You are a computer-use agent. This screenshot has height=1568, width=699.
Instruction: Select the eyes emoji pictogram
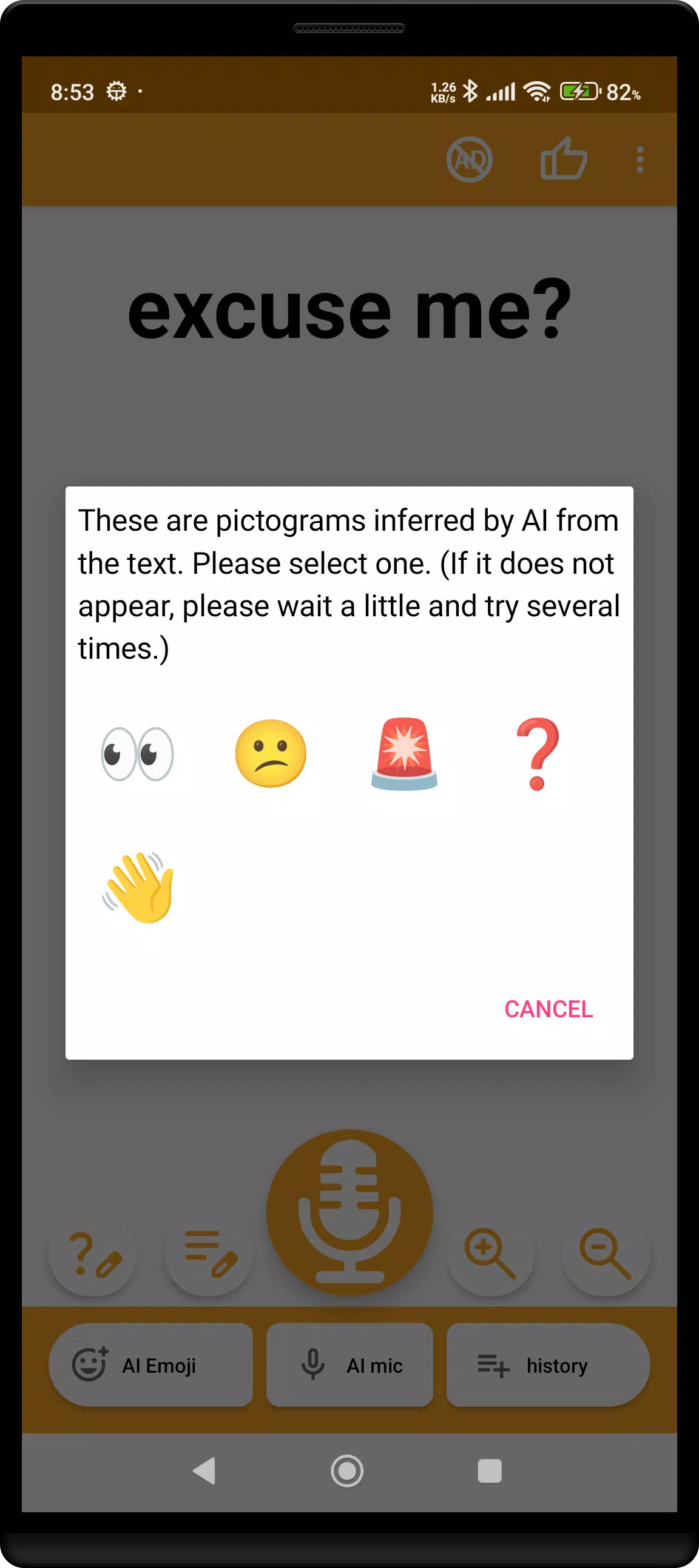point(138,753)
